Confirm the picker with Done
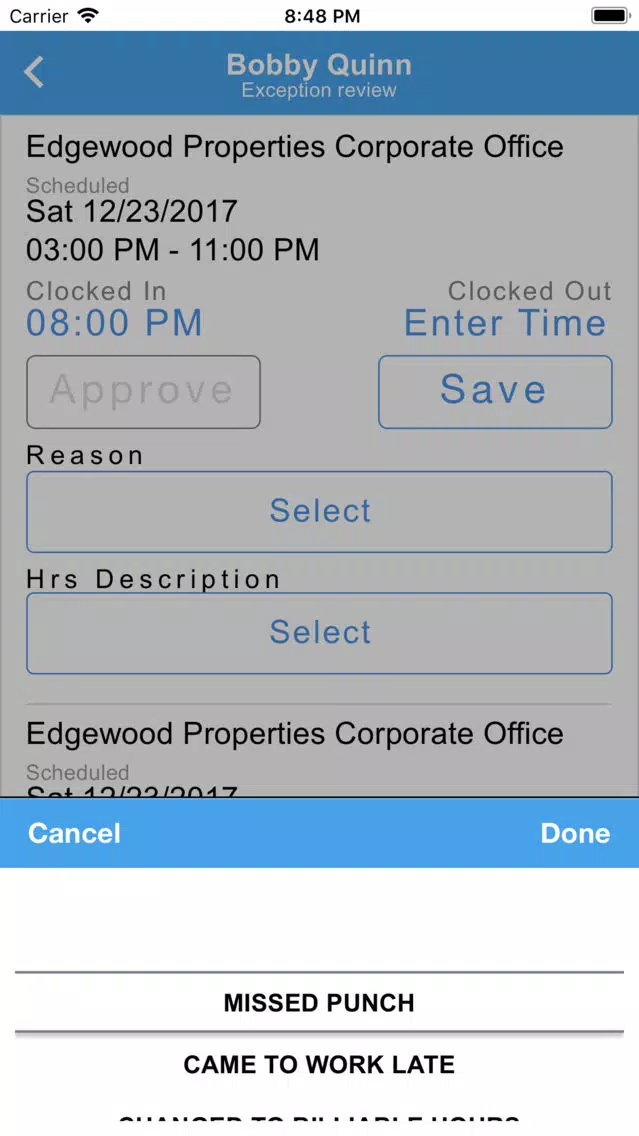The width and height of the screenshot is (639, 1136). point(575,833)
